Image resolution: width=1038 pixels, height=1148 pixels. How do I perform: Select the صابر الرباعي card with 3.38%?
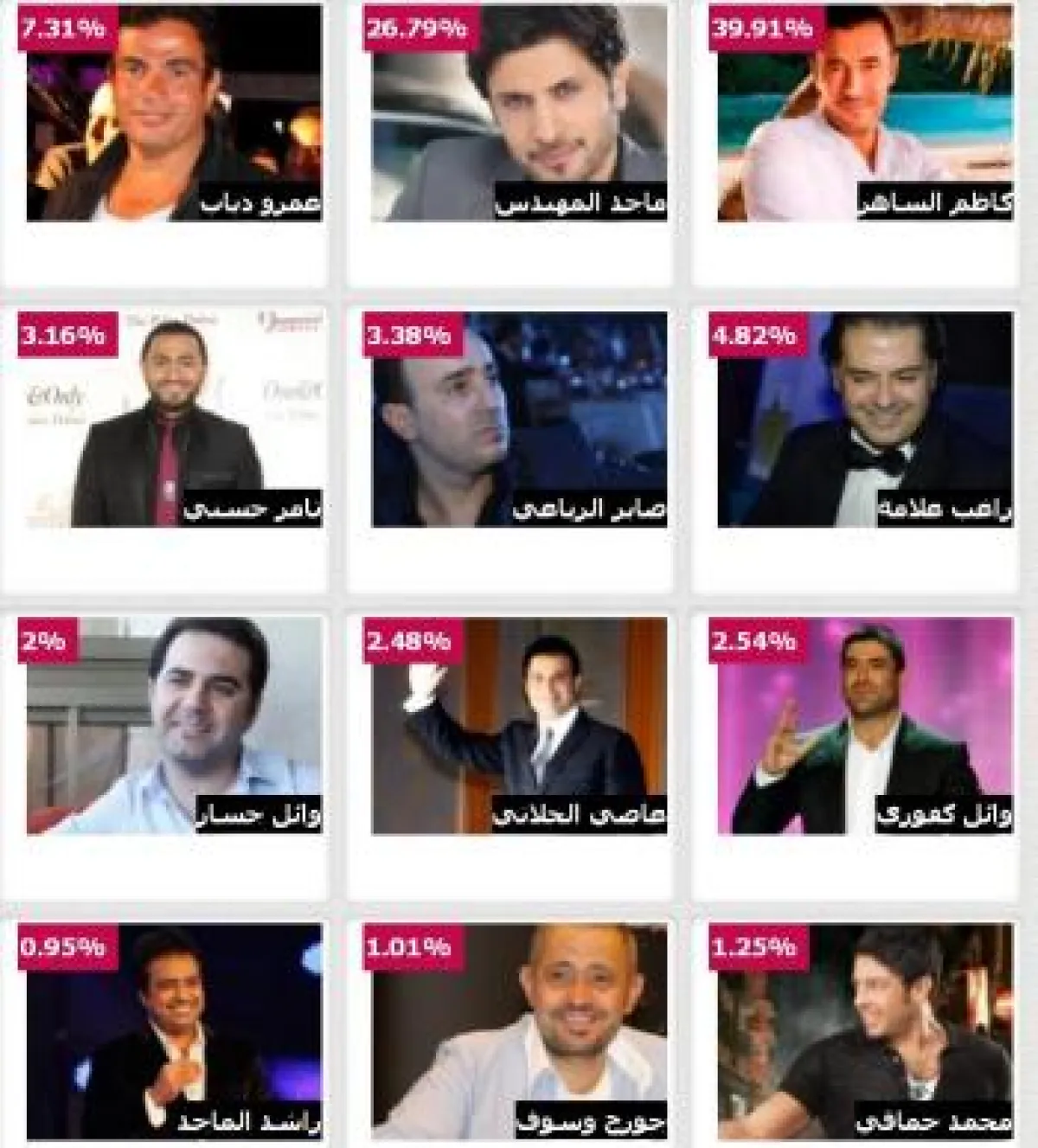(519, 420)
